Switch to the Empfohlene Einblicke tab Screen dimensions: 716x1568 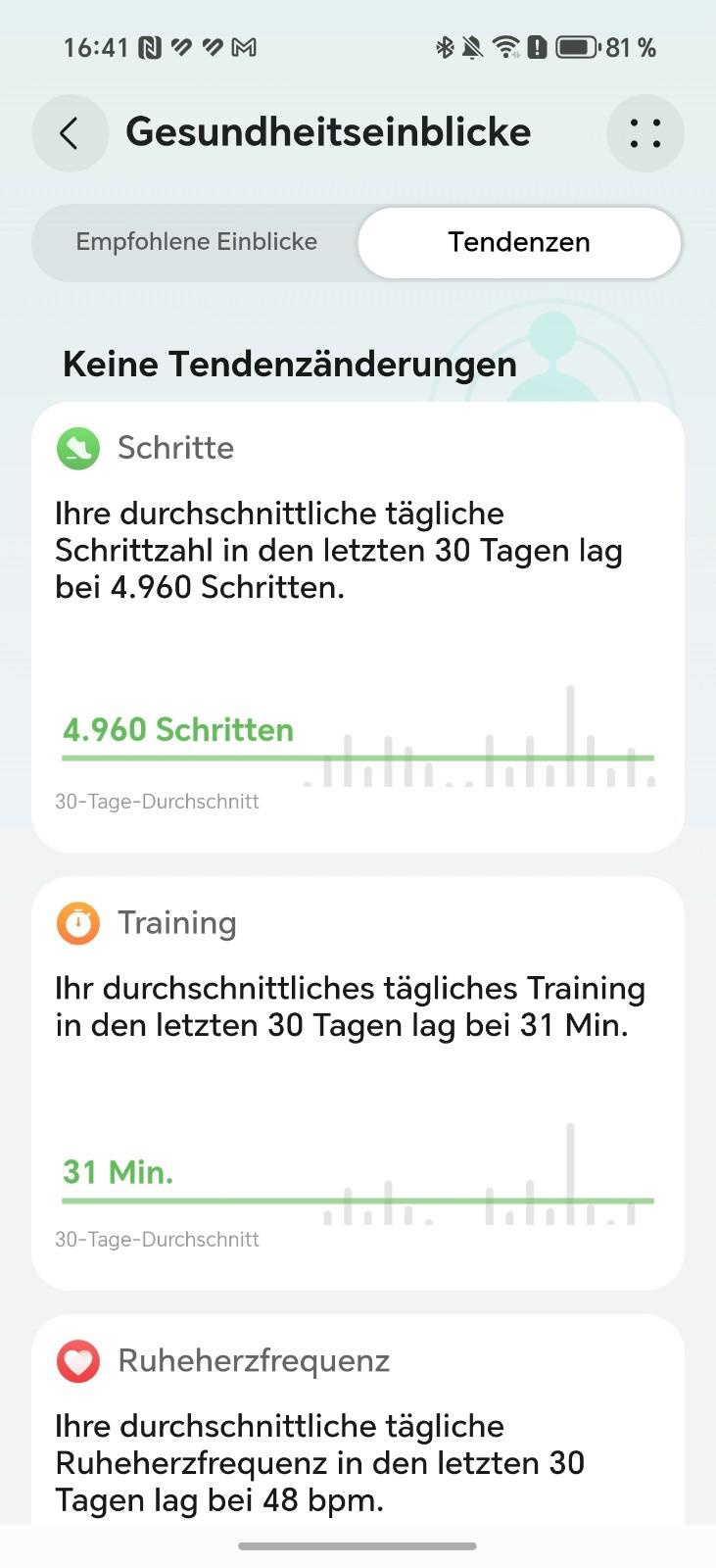[197, 242]
